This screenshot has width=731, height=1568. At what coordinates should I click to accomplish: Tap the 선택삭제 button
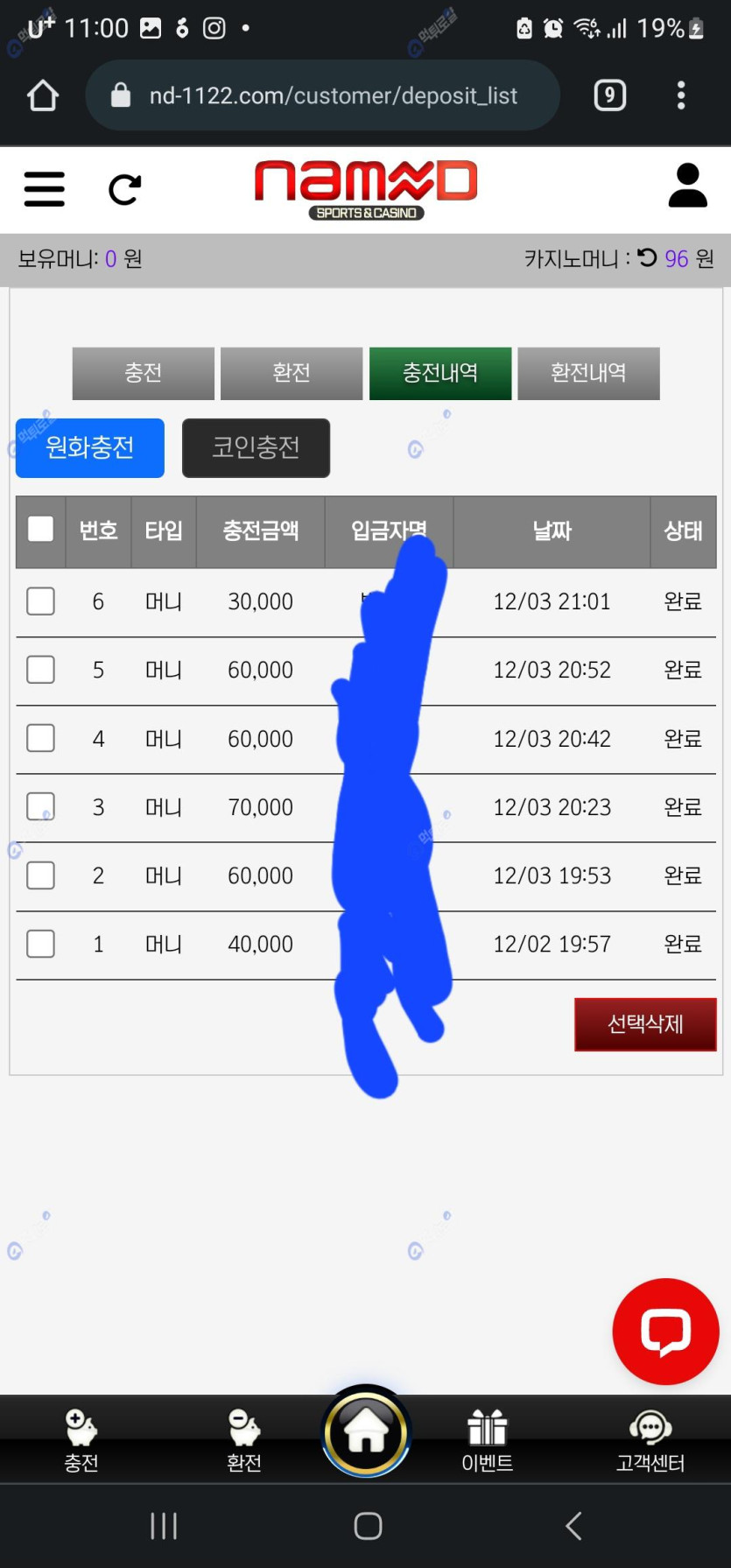pos(645,1023)
